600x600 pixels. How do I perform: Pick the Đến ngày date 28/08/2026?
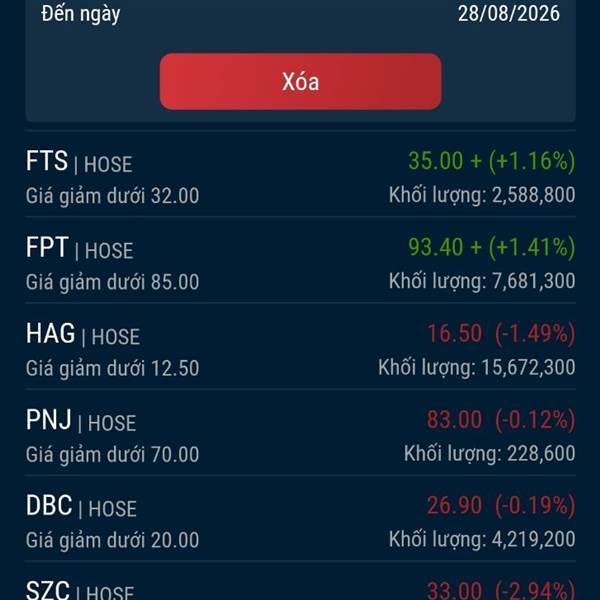508,14
